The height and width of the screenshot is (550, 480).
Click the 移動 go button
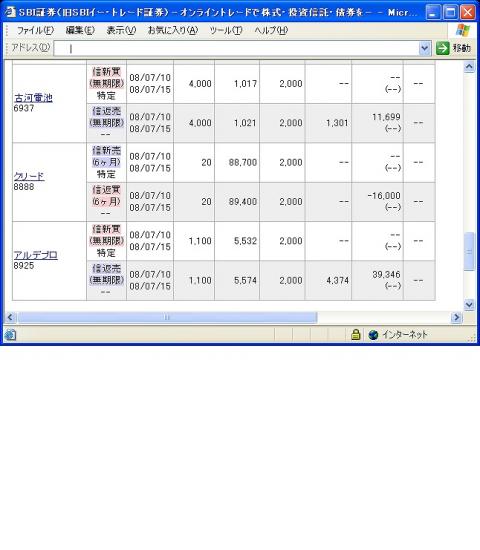[x=453, y=48]
